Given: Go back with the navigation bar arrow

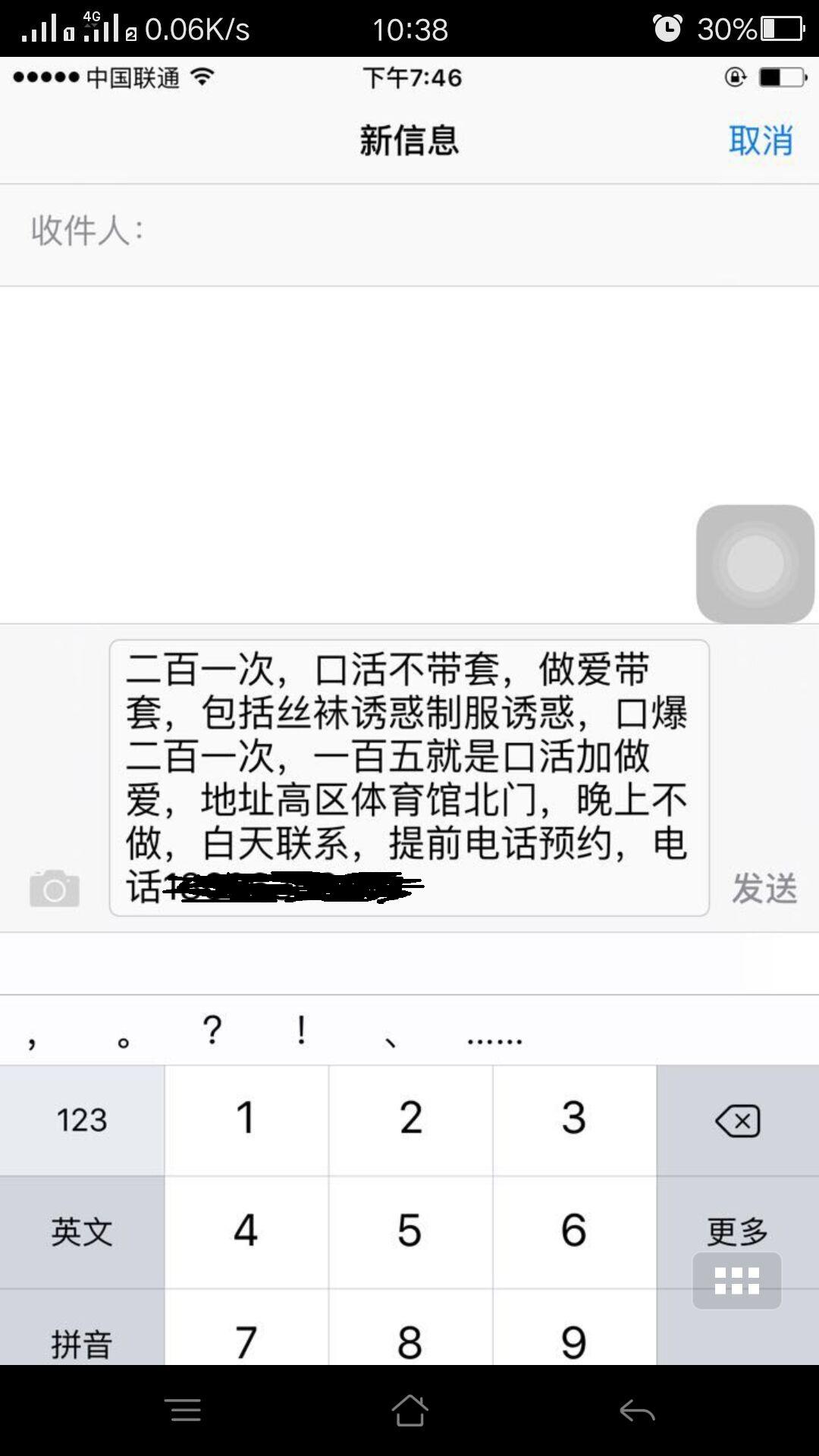Looking at the screenshot, I should pyautogui.click(x=637, y=1410).
